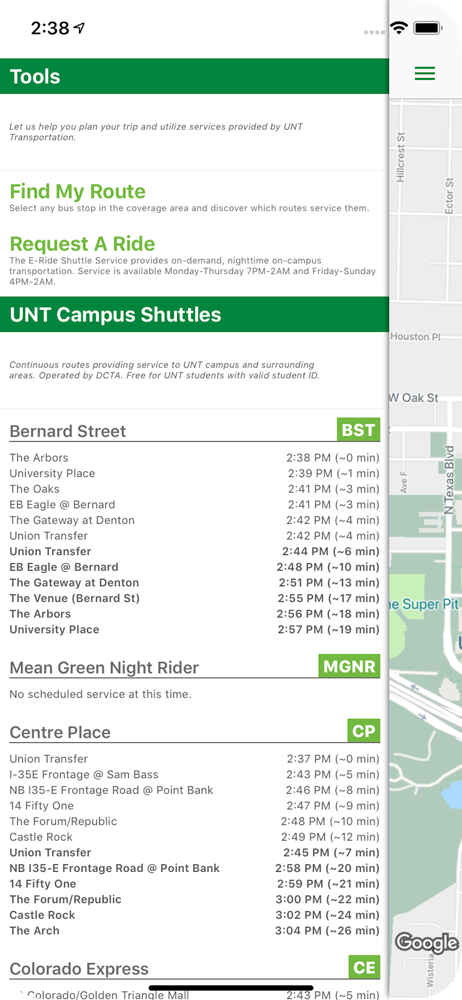Open the Bernard Street route
This screenshot has height=1000, width=462.
(68, 431)
